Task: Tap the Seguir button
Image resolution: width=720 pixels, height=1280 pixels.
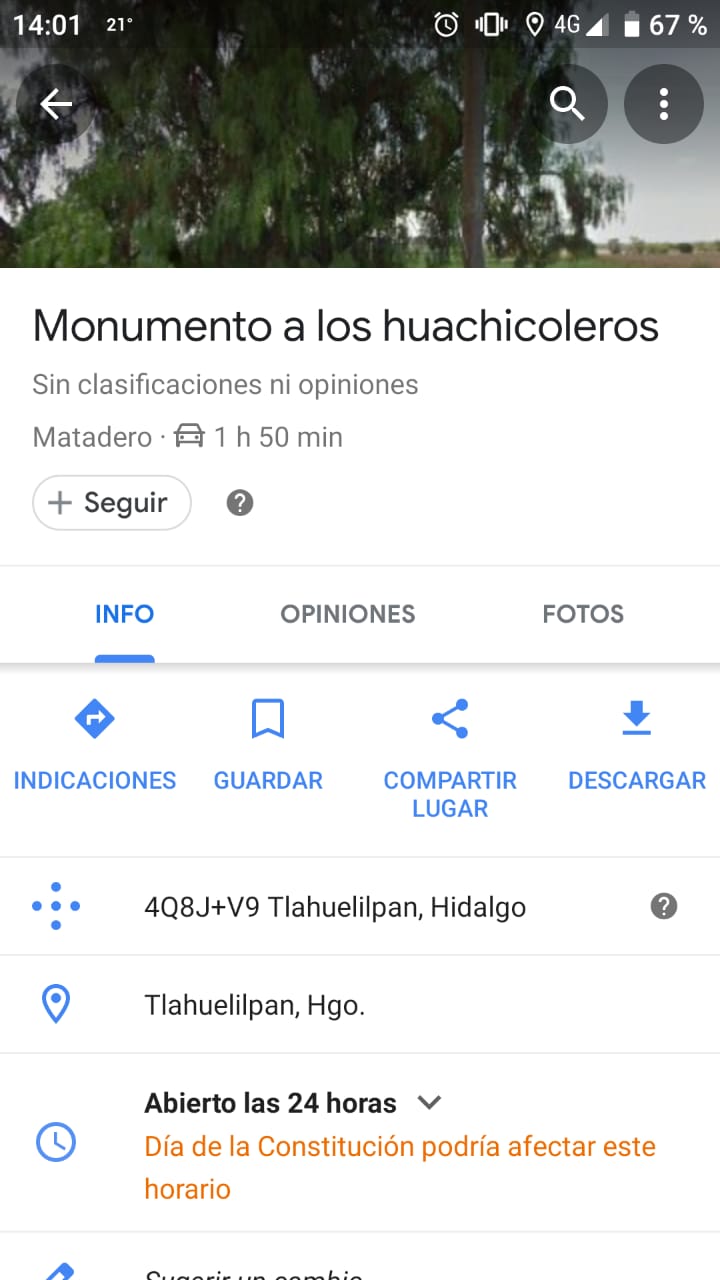Action: click(112, 502)
